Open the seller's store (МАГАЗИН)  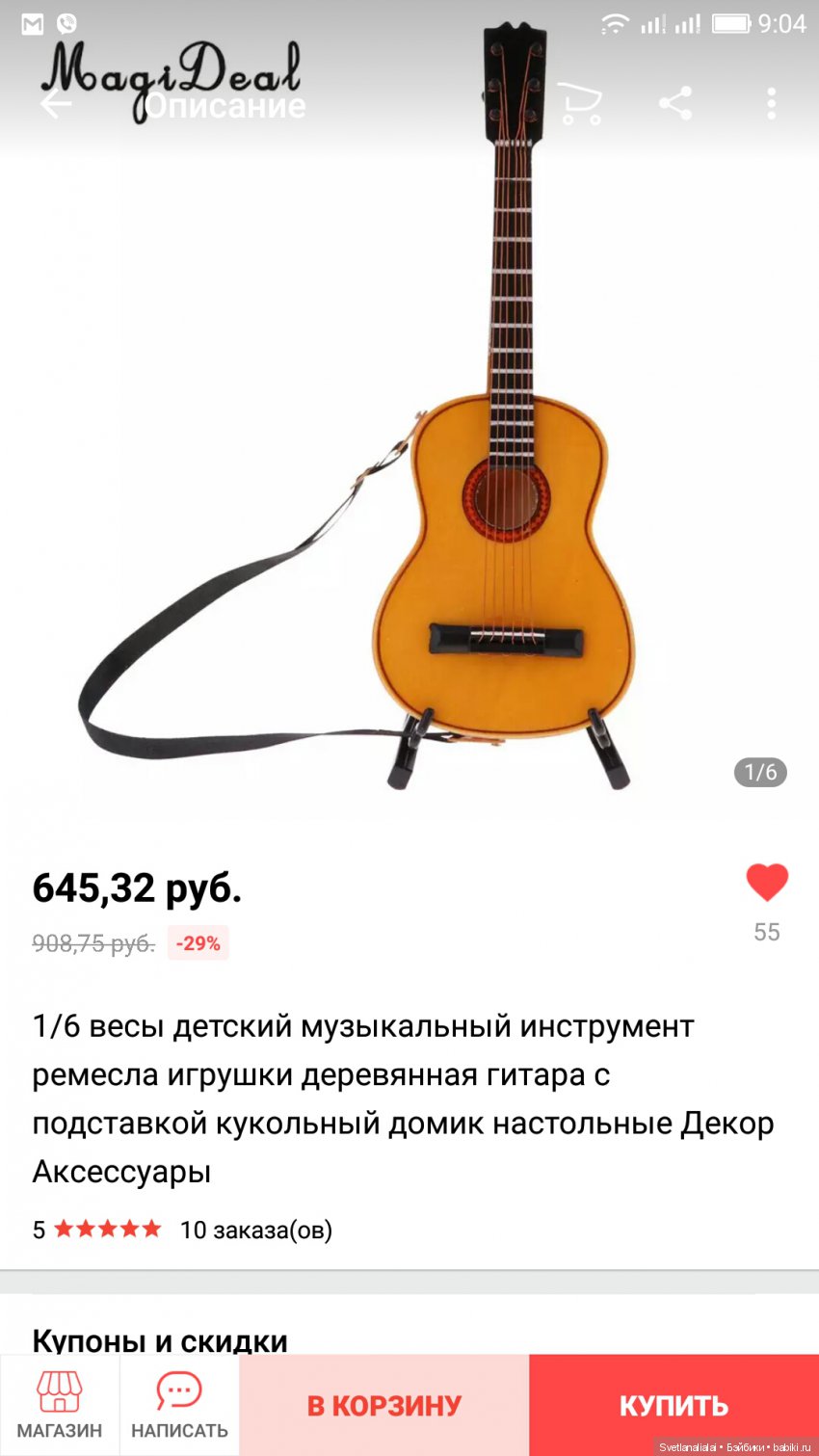tap(60, 1405)
